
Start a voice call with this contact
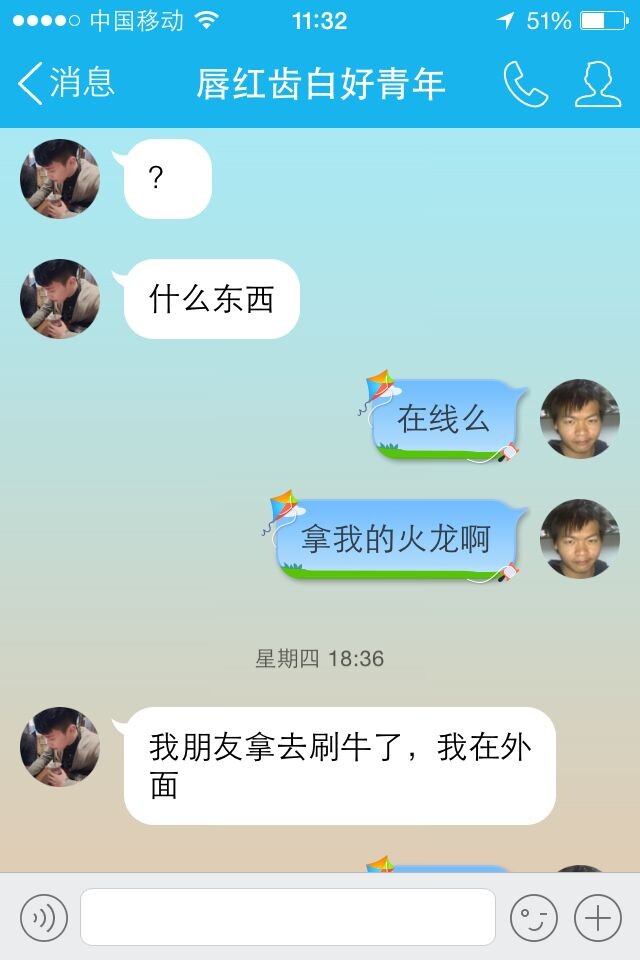tap(524, 85)
